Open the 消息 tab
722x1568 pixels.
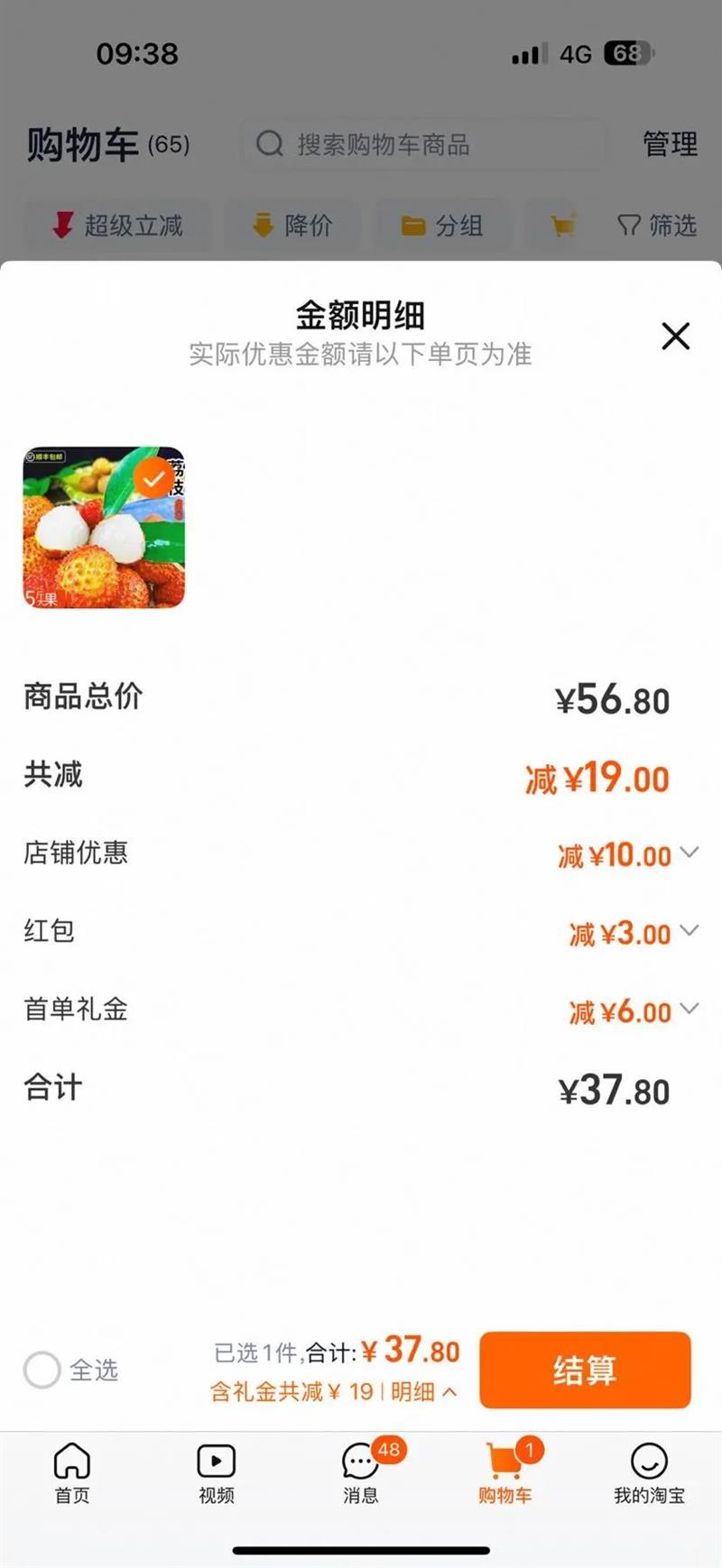361,1472
